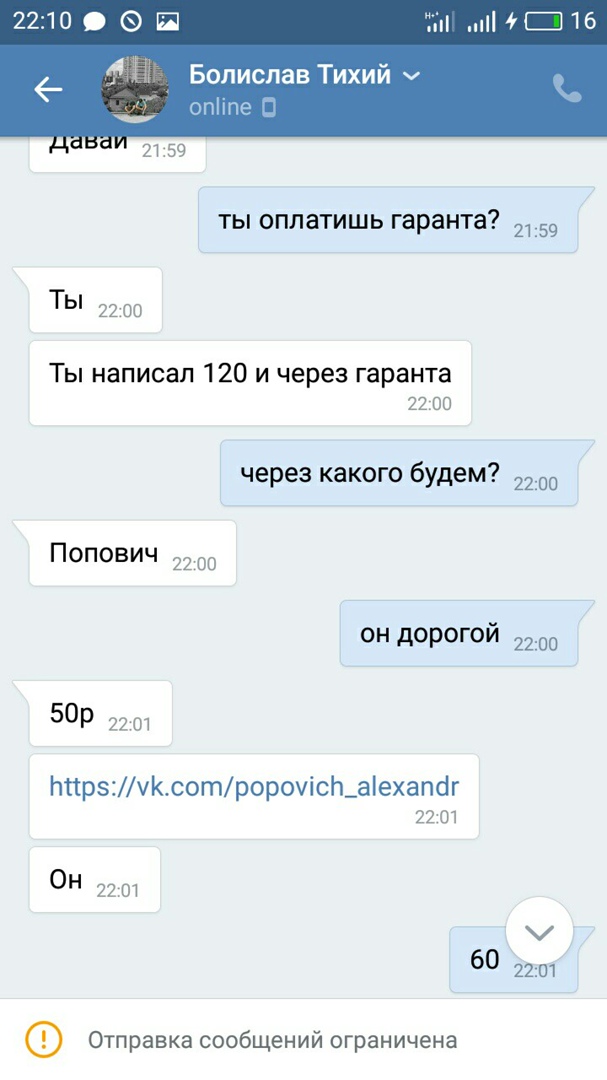Open the vk.com/popovich_alexandr link
Image resolution: width=607 pixels, height=1080 pixels.
(253, 786)
